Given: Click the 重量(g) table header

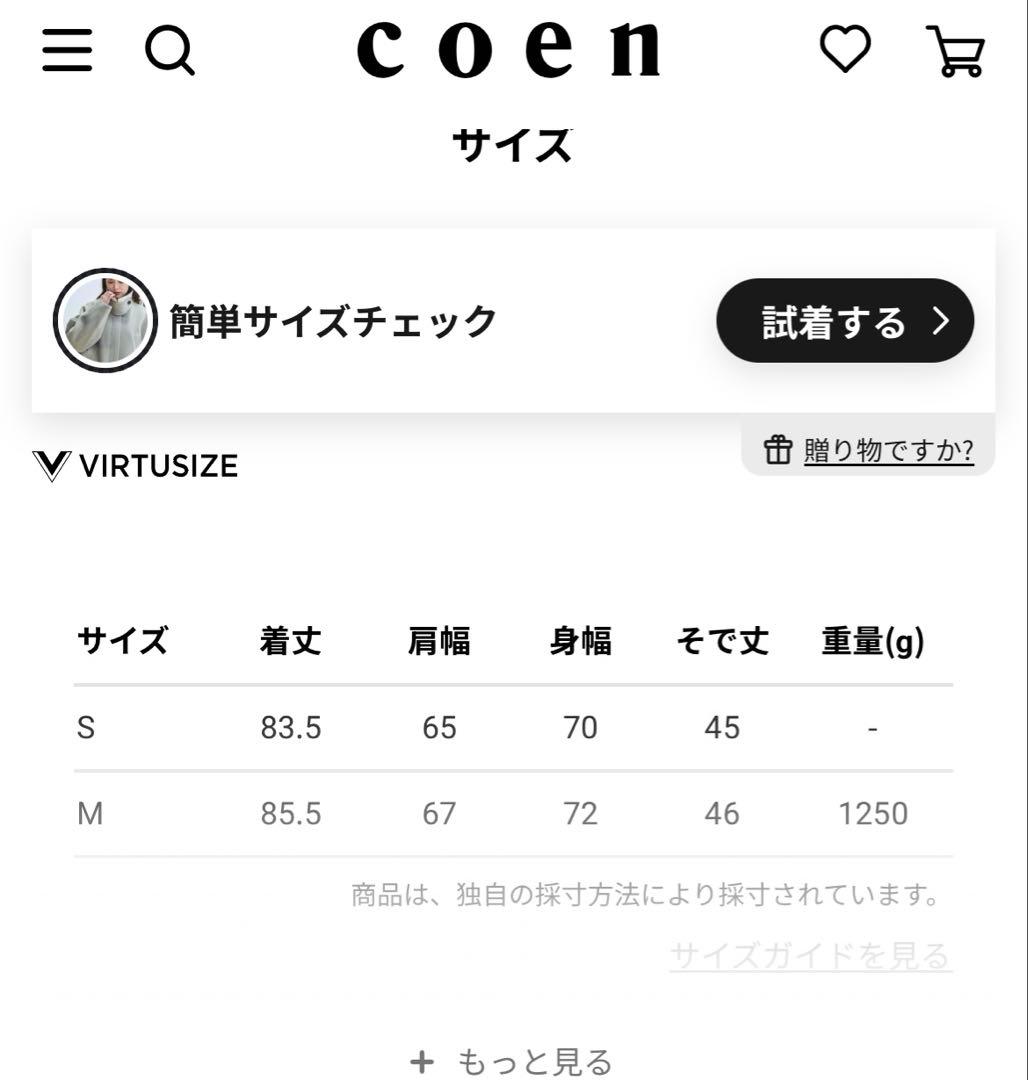Looking at the screenshot, I should (872, 643).
